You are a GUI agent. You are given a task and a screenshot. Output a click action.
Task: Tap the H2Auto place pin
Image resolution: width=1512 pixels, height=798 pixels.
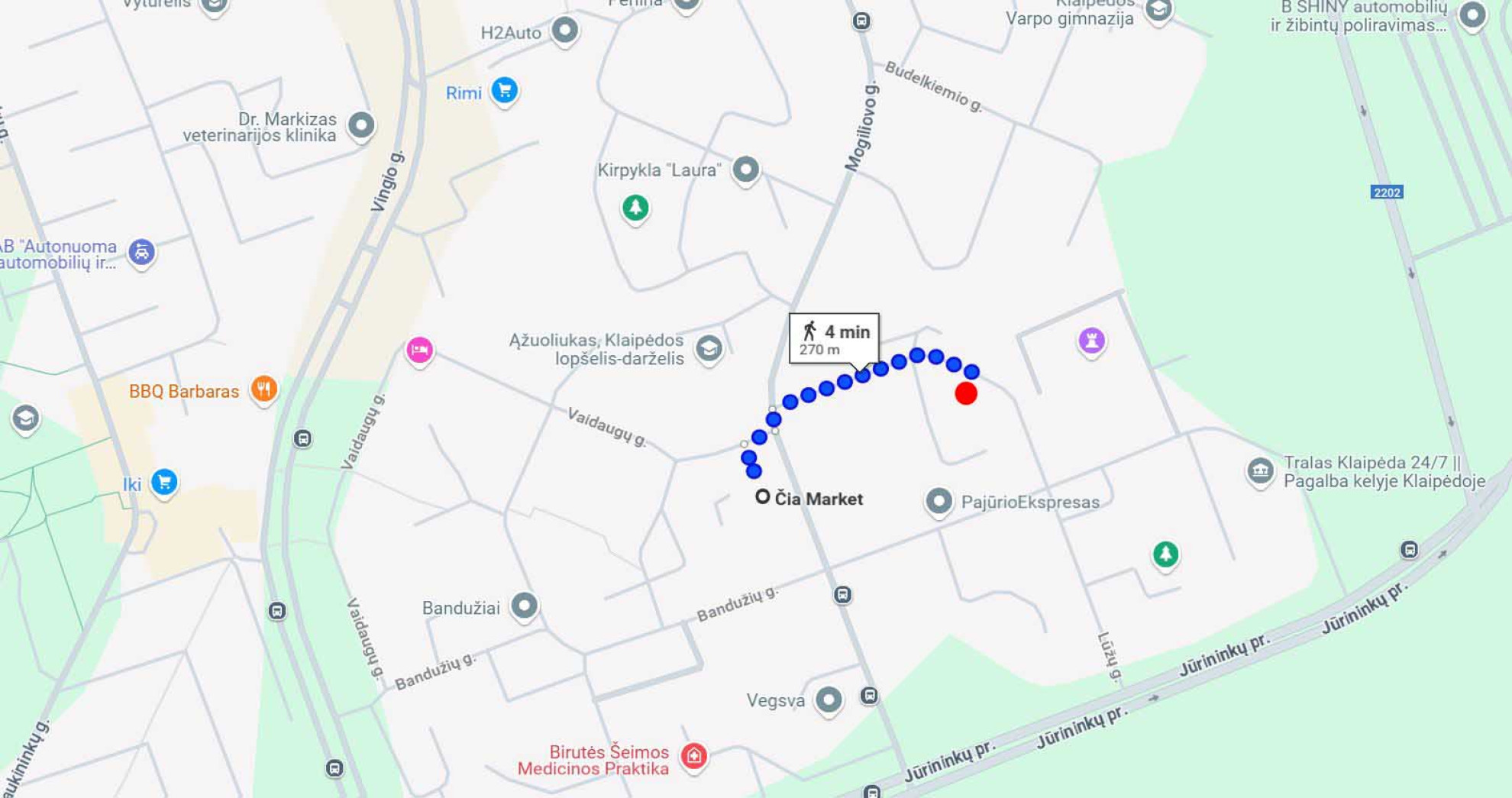click(x=564, y=31)
